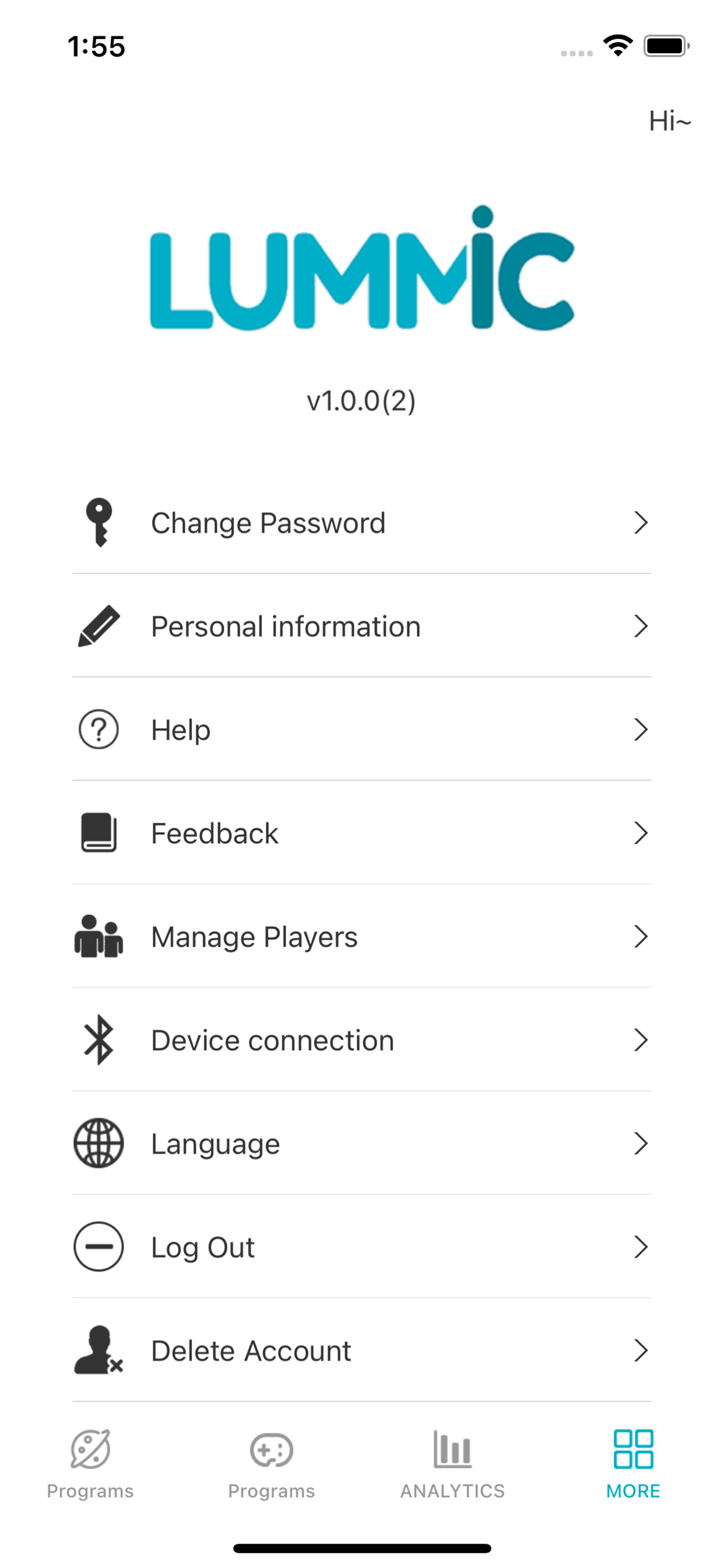Switch to the Programs tab with gamepad icon

[x=271, y=1464]
